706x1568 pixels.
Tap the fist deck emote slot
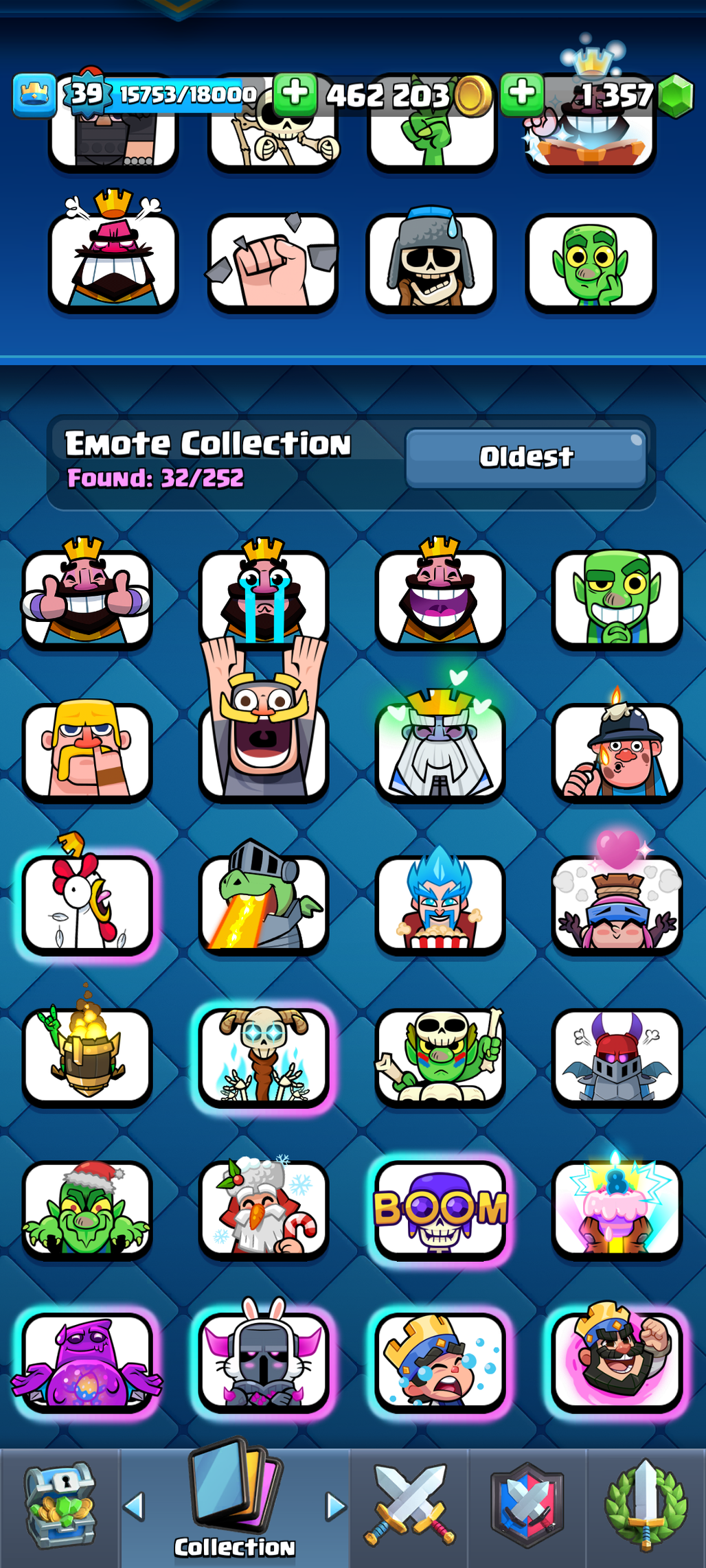[273, 261]
